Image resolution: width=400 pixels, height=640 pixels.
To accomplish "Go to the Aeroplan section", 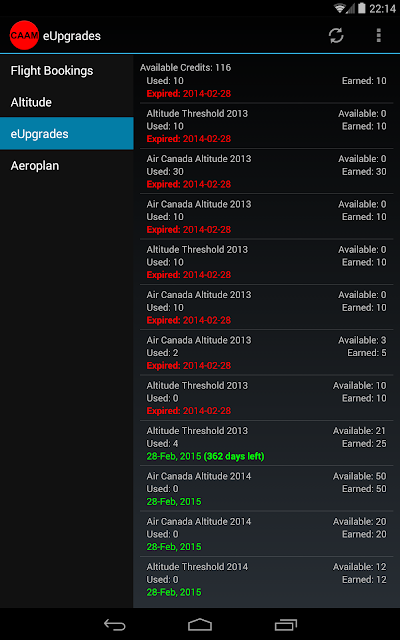I will click(67, 165).
